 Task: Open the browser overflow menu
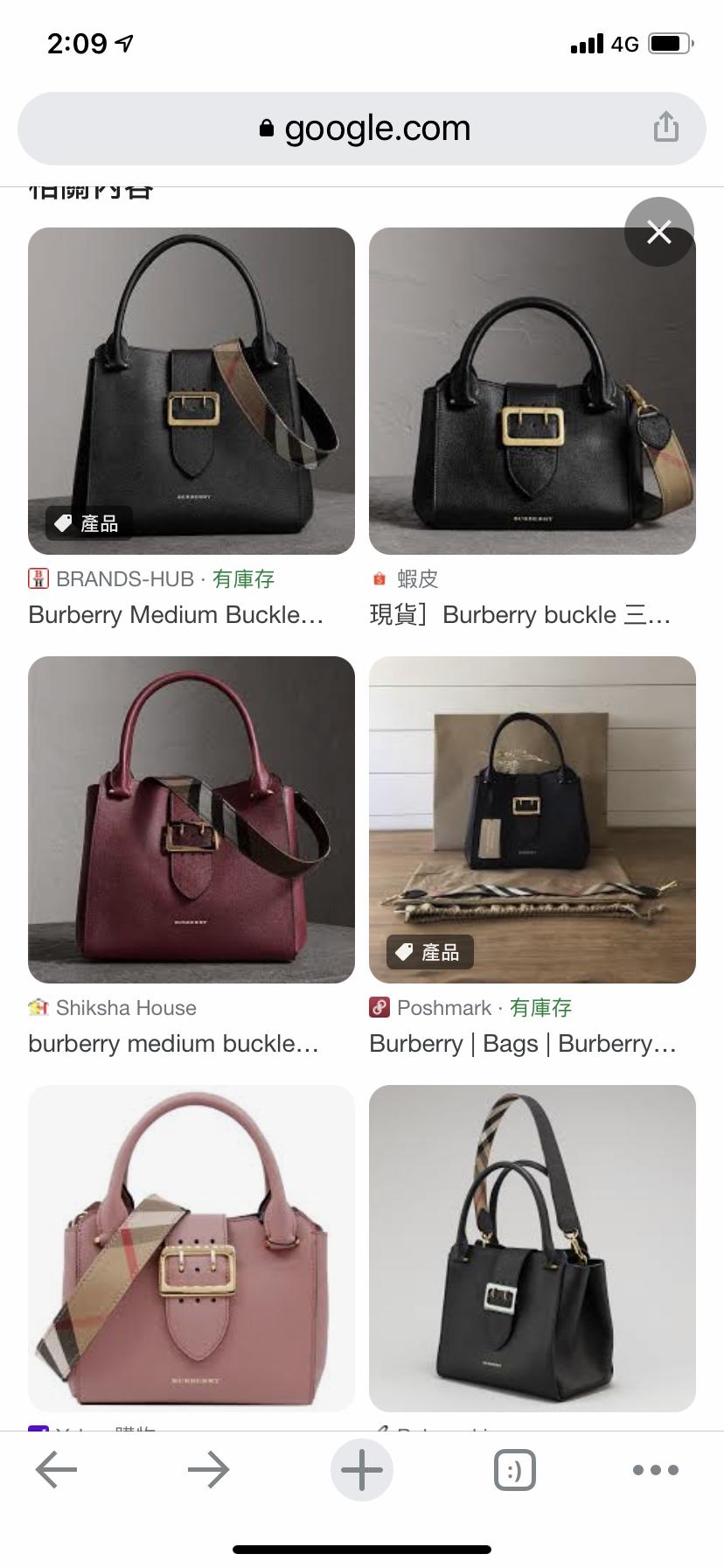[656, 1470]
